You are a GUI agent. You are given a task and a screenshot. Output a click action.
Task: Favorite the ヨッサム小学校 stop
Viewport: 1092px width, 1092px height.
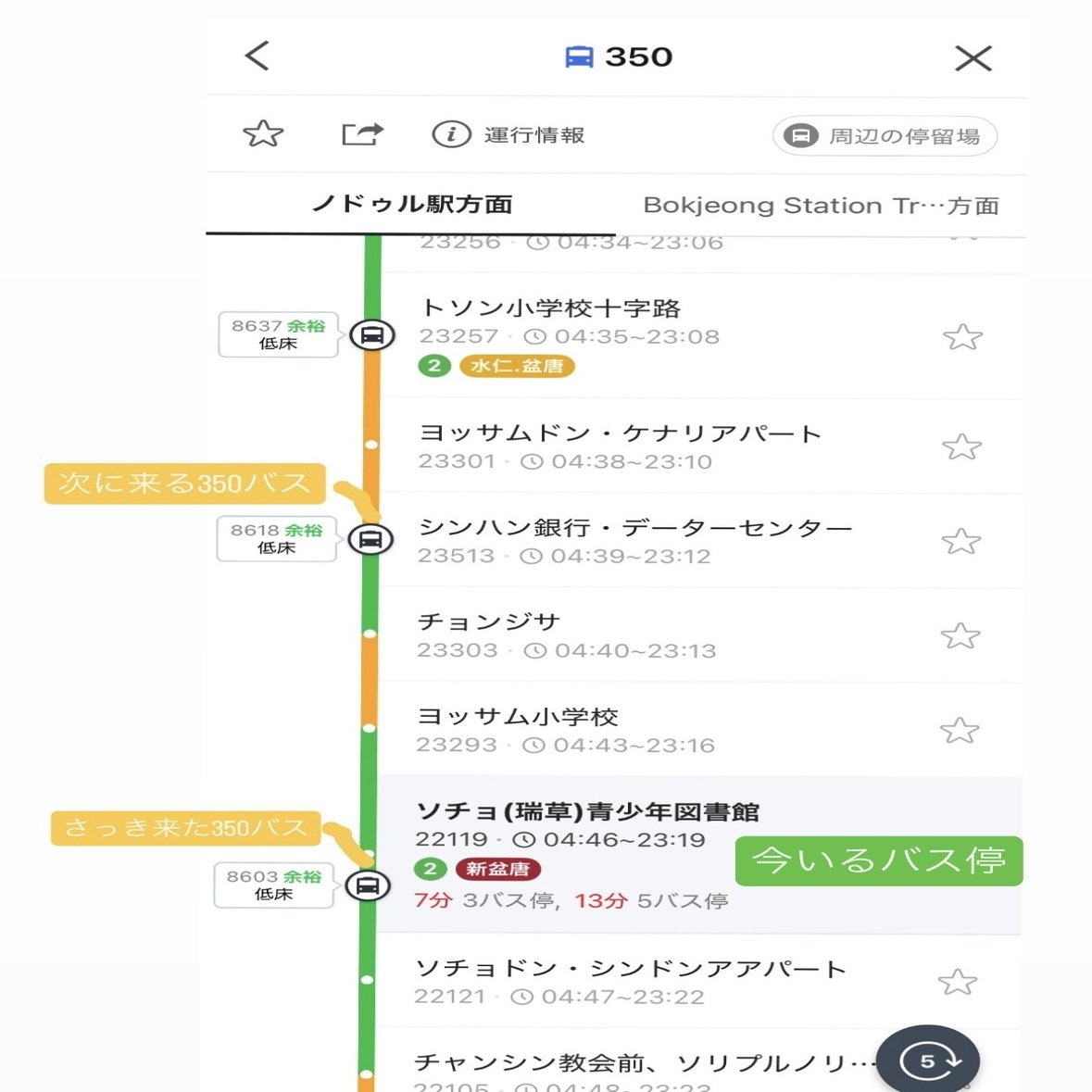pyautogui.click(x=960, y=731)
